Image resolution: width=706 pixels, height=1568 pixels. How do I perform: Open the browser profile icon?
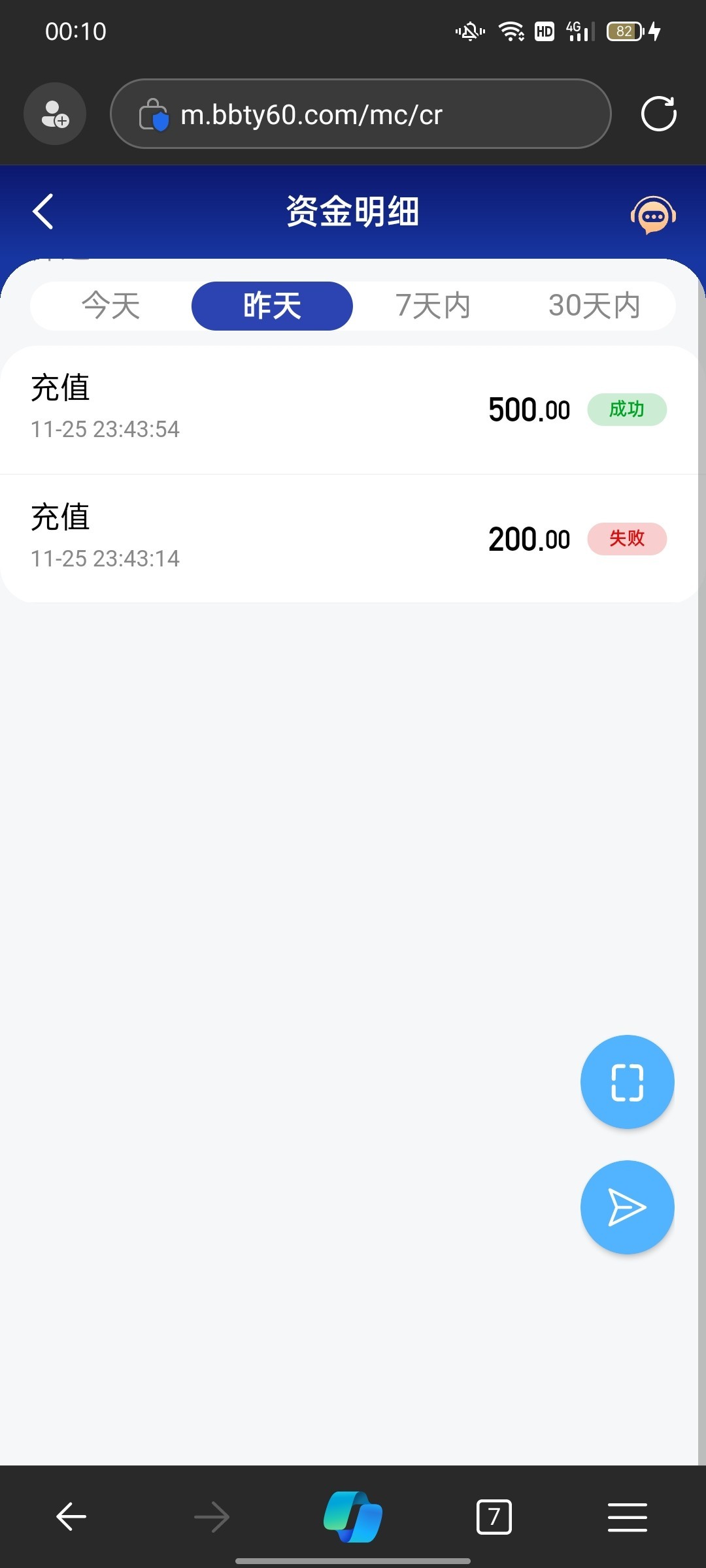click(x=55, y=114)
